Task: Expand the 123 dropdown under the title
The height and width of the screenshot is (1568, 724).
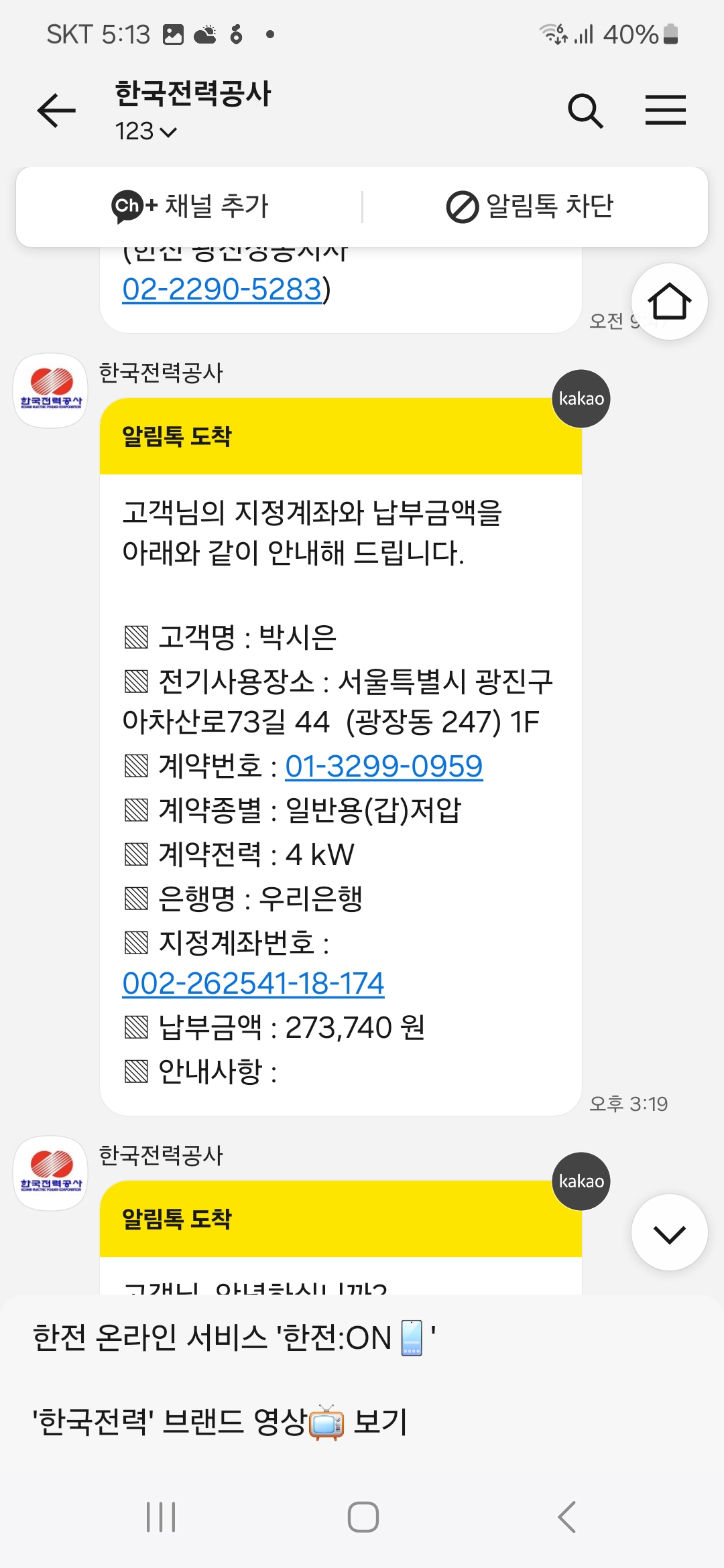Action: (146, 131)
